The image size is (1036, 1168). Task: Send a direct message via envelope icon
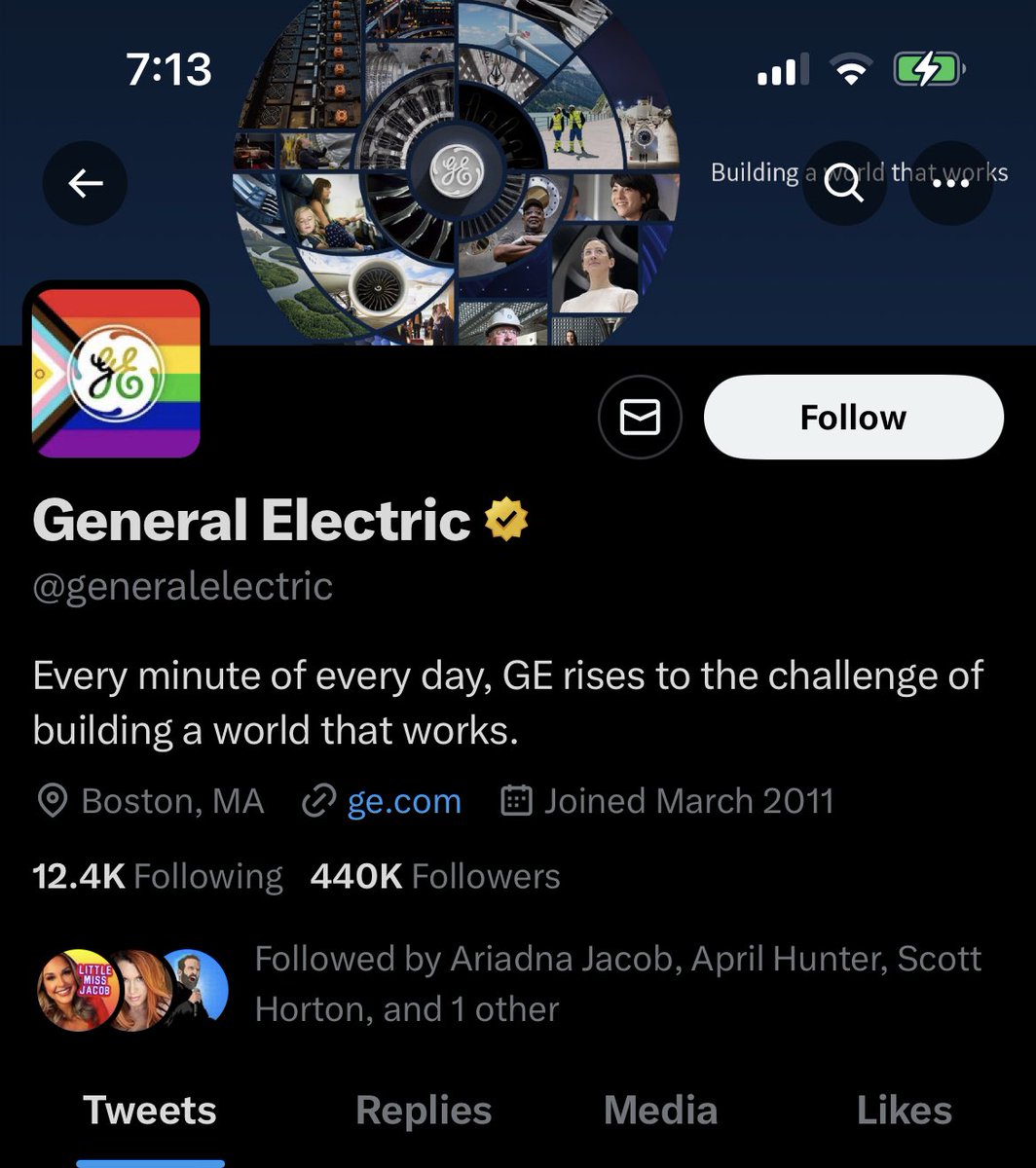coord(640,418)
